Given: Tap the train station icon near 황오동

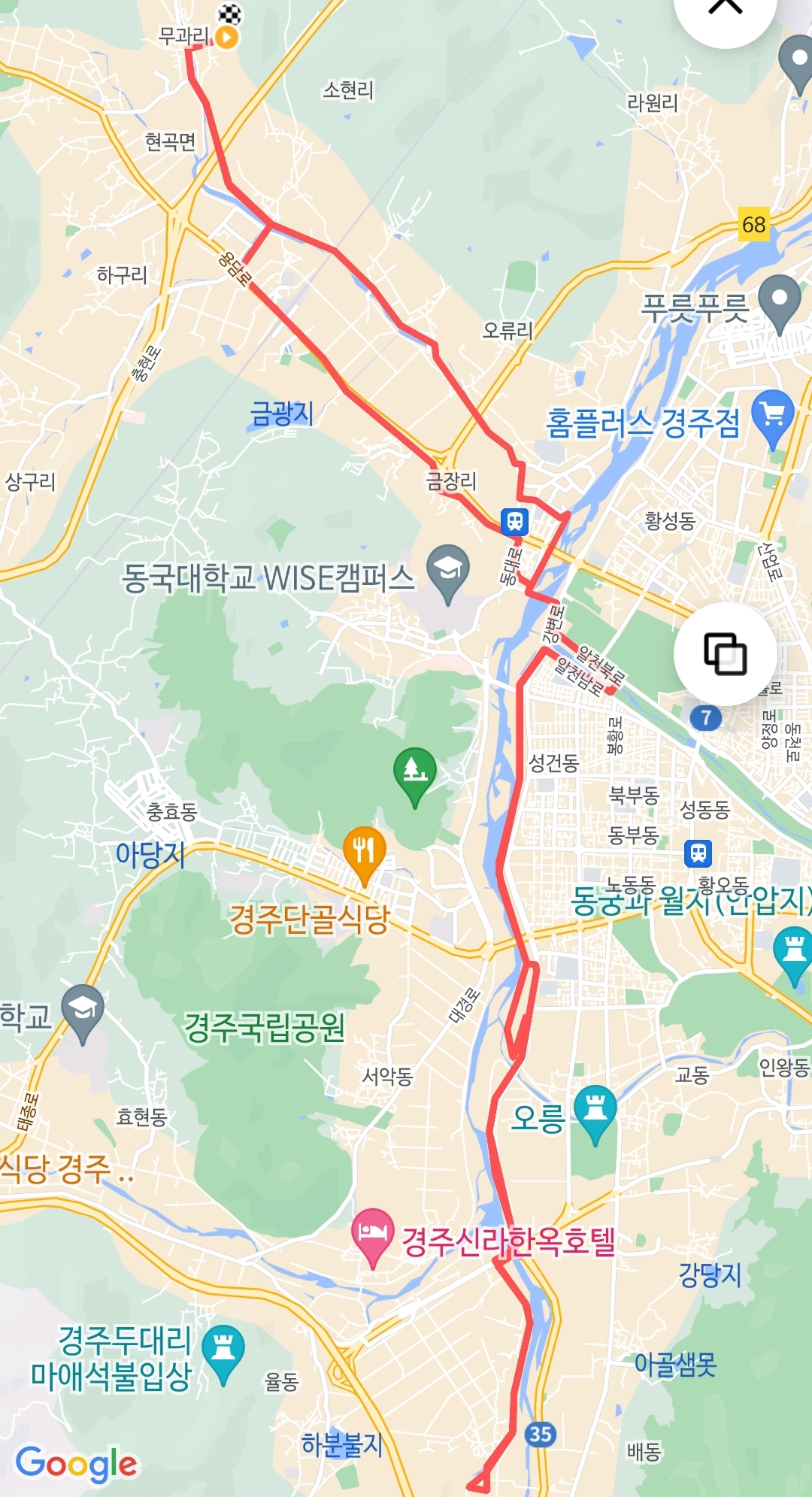Looking at the screenshot, I should point(698,853).
